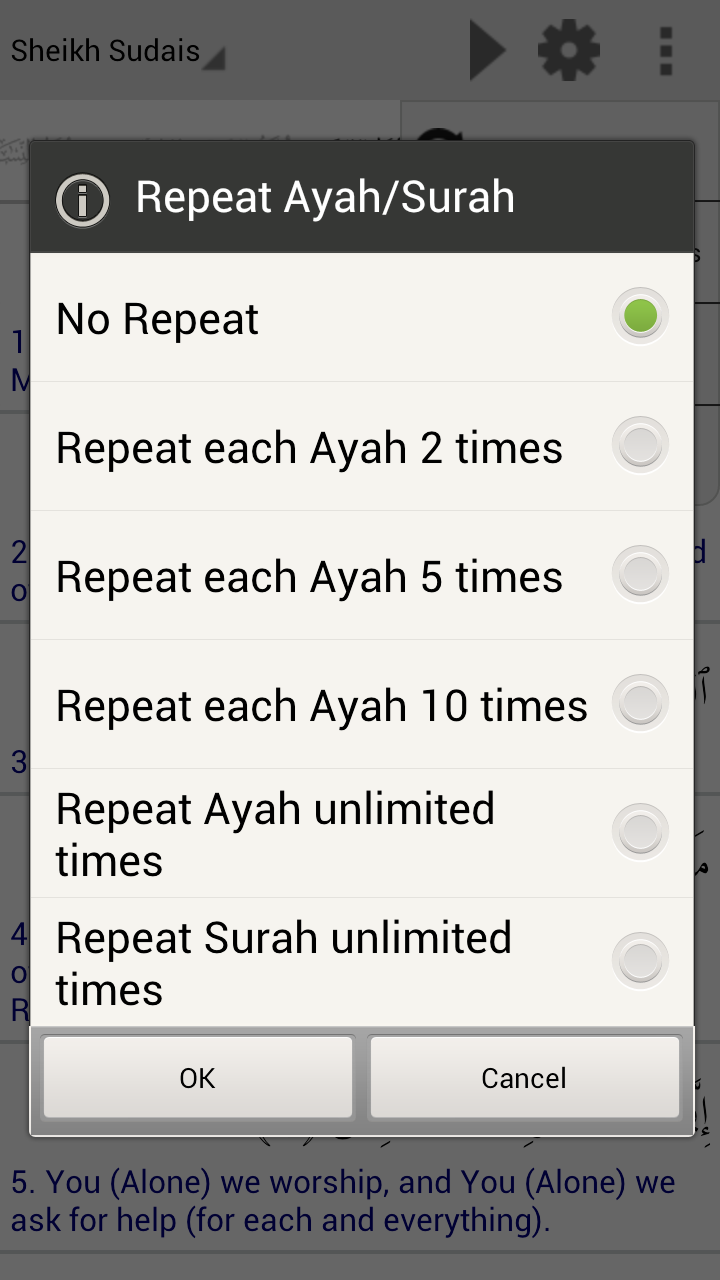
Task: Click the info icon in the dialog header
Action: [x=82, y=200]
